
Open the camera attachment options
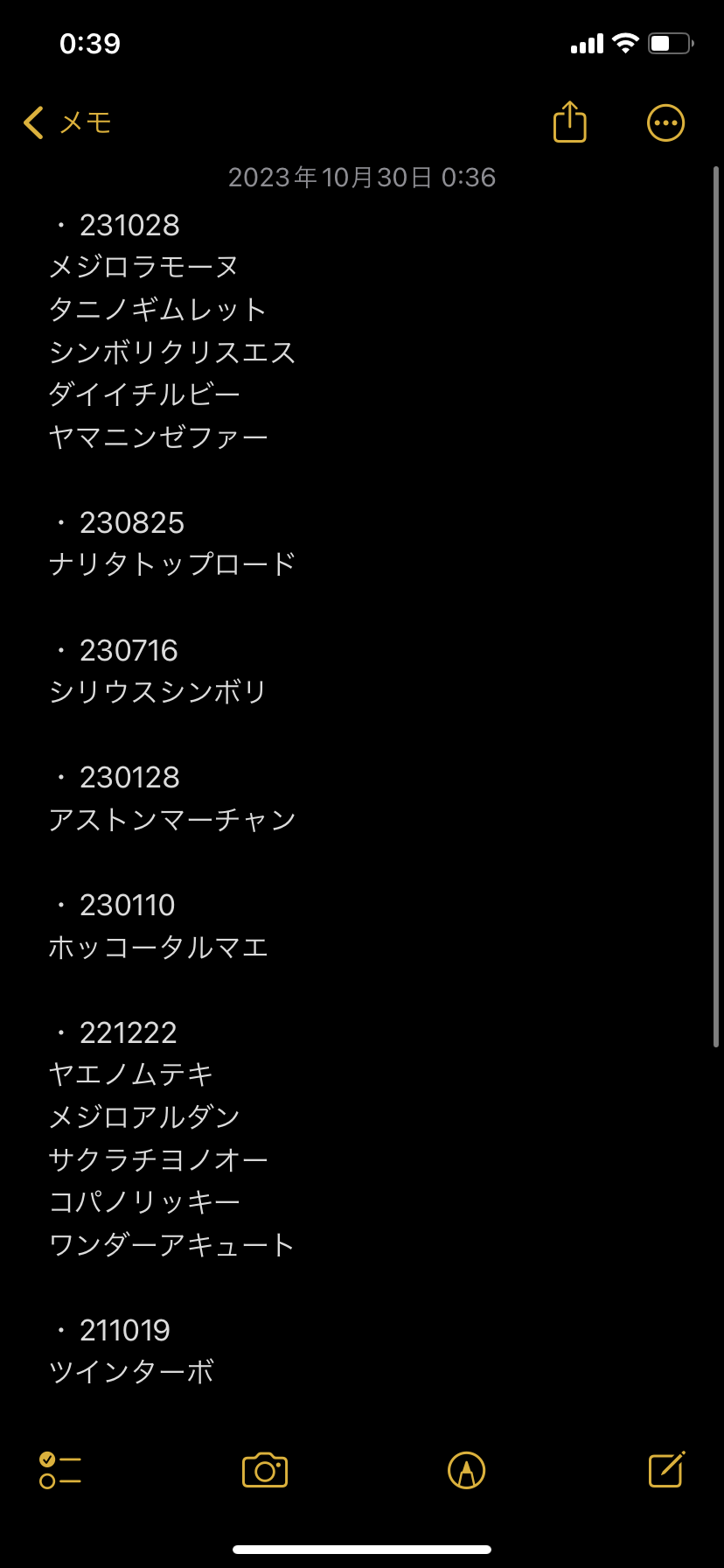point(265,1470)
